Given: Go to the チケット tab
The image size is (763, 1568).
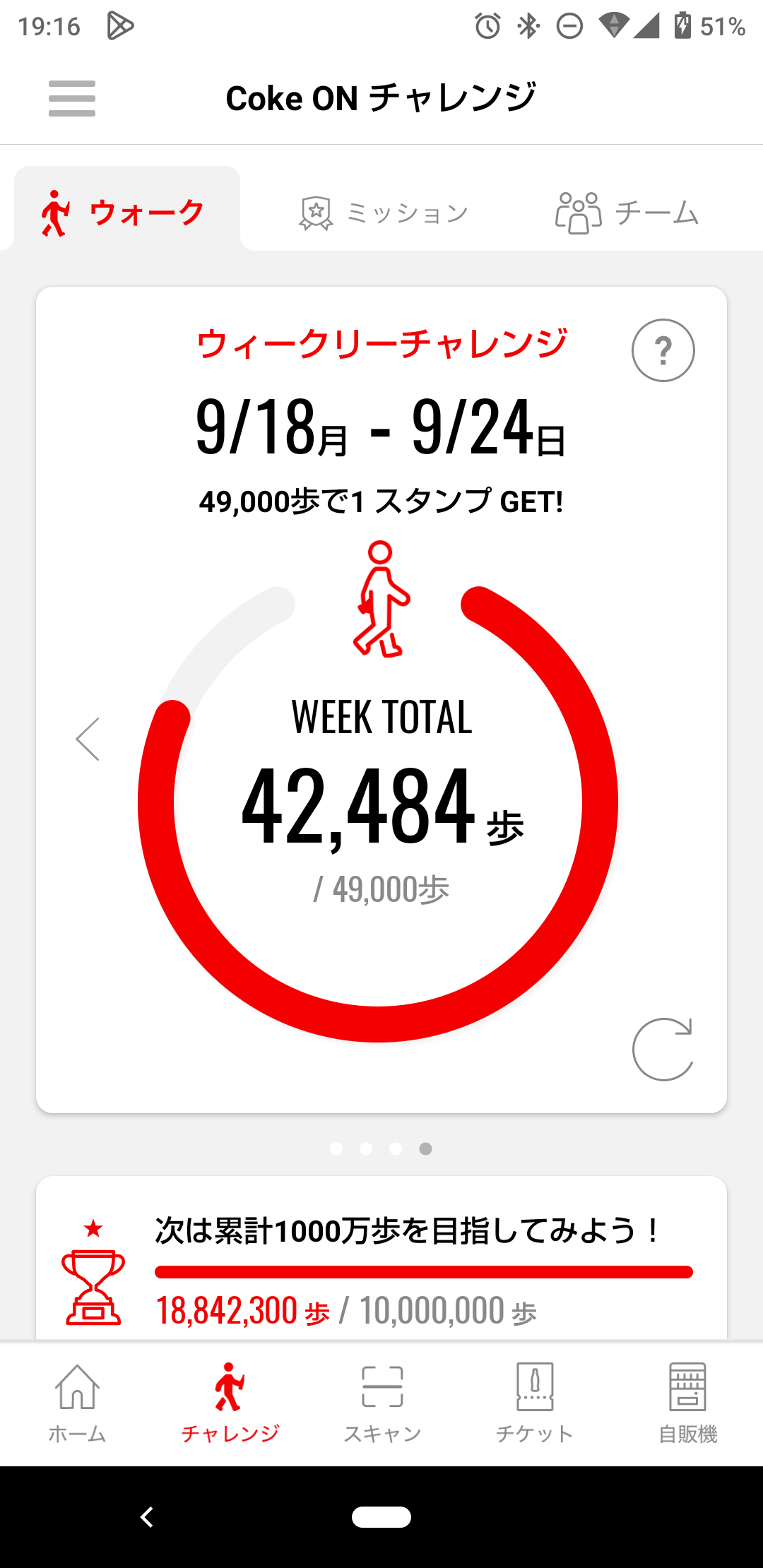Looking at the screenshot, I should 535,1403.
